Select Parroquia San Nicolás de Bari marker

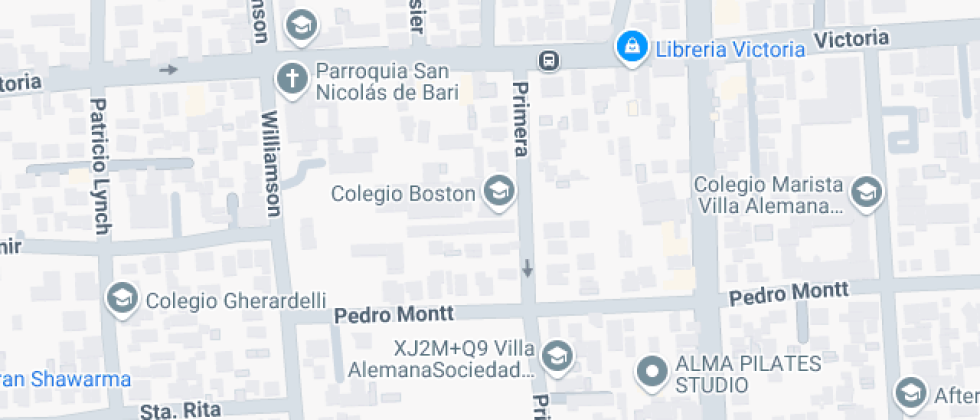click(291, 78)
